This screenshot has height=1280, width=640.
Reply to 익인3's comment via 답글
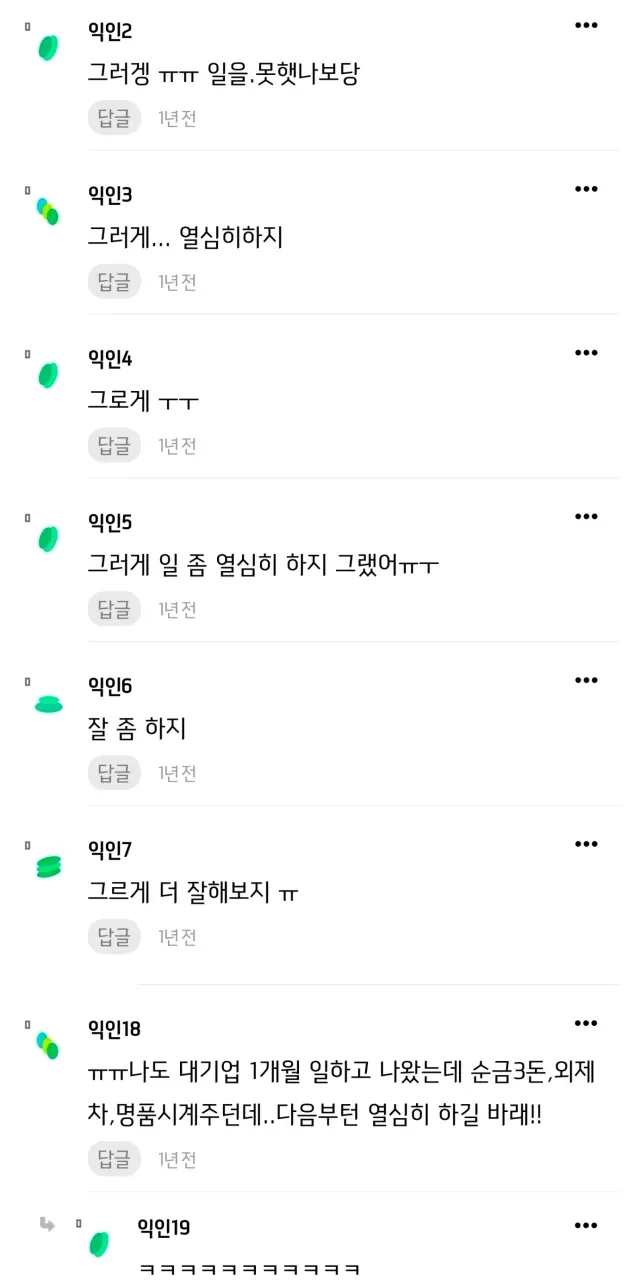(x=114, y=282)
